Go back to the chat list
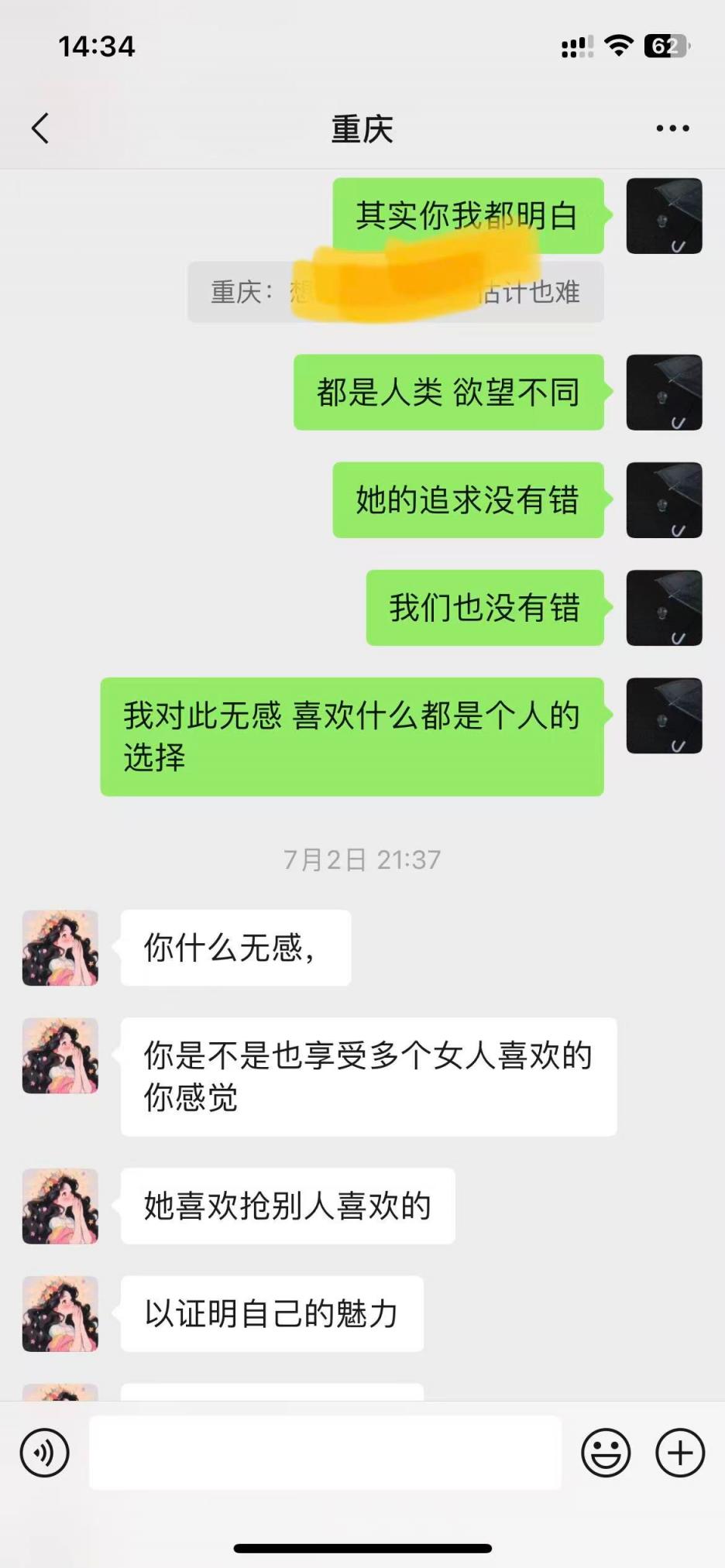The width and height of the screenshot is (725, 1568). coord(40,129)
